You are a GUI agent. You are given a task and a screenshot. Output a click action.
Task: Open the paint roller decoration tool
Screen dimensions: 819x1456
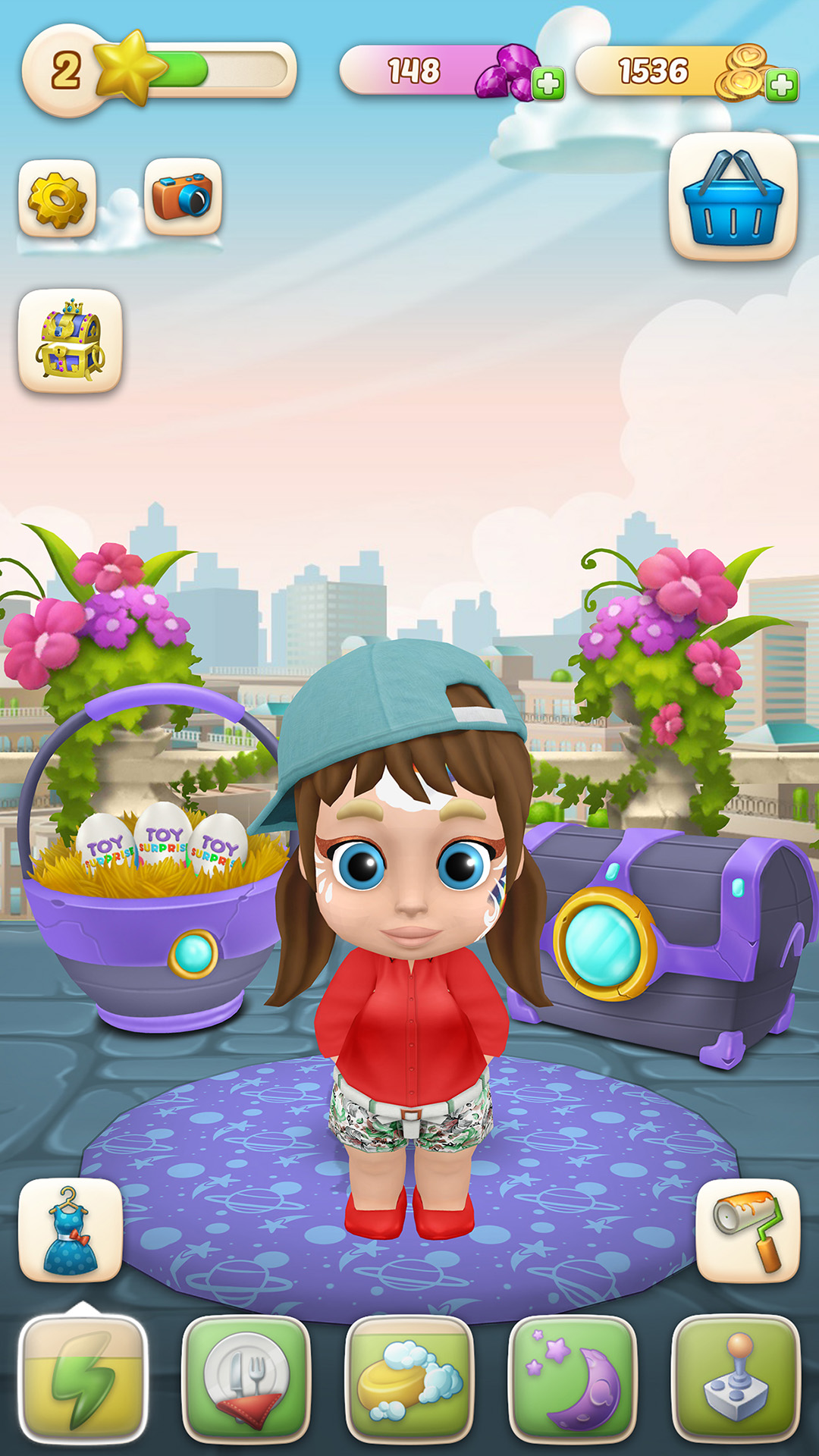click(x=748, y=1230)
